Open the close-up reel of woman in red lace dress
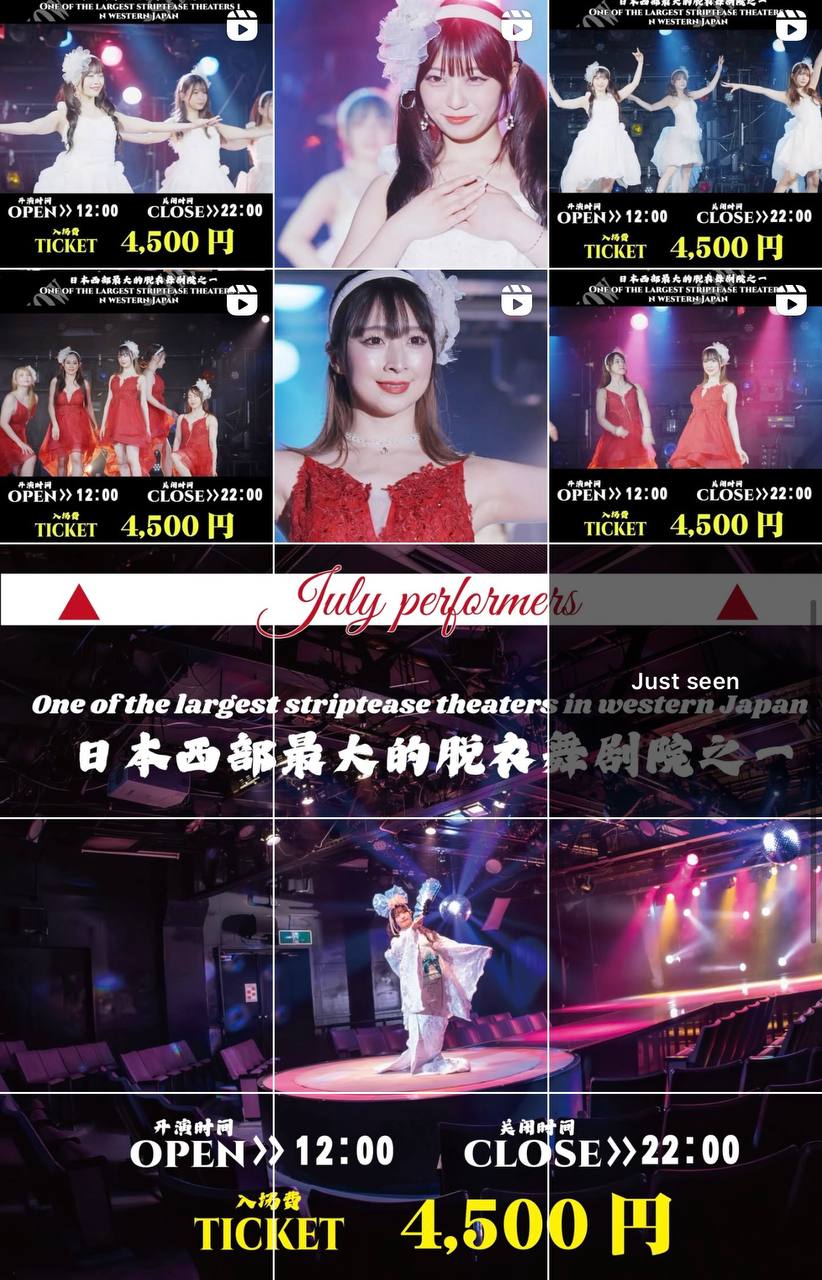 [x=411, y=407]
